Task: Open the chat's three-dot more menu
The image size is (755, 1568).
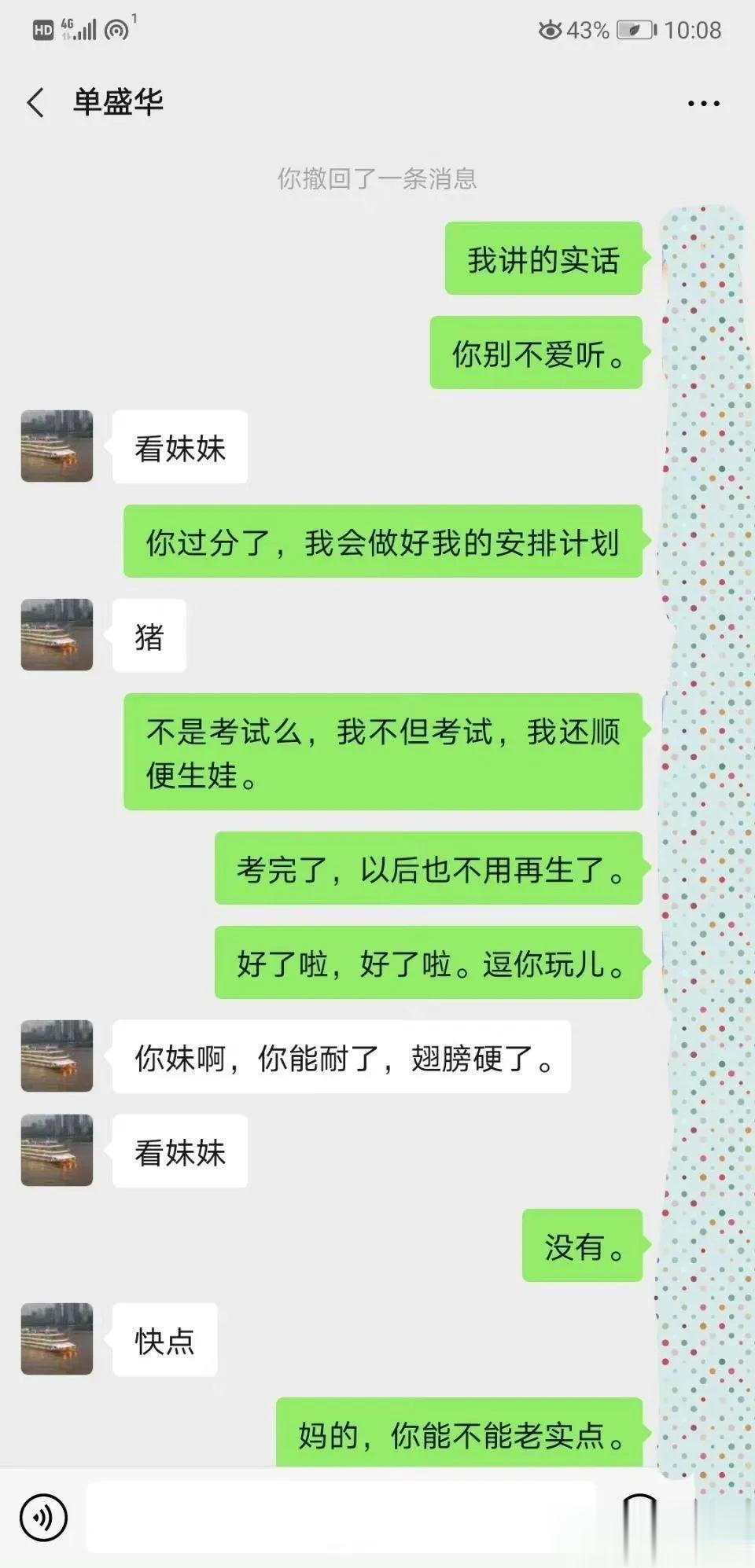Action: coord(703,104)
